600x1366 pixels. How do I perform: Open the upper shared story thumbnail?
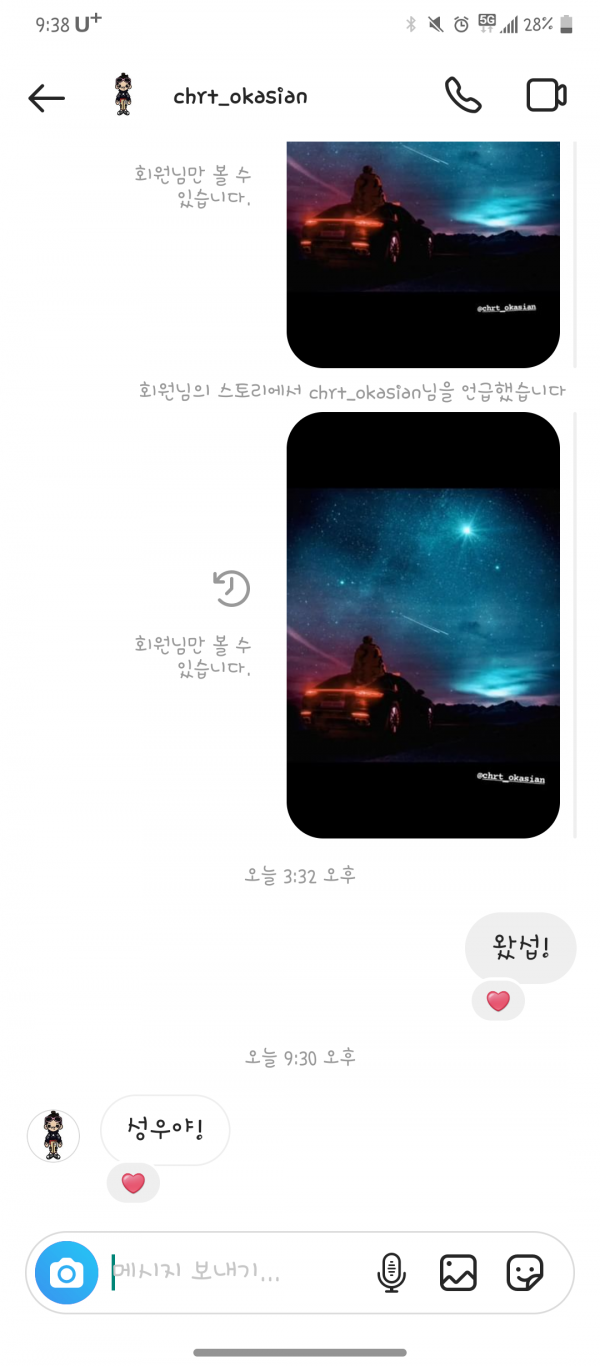[423, 255]
